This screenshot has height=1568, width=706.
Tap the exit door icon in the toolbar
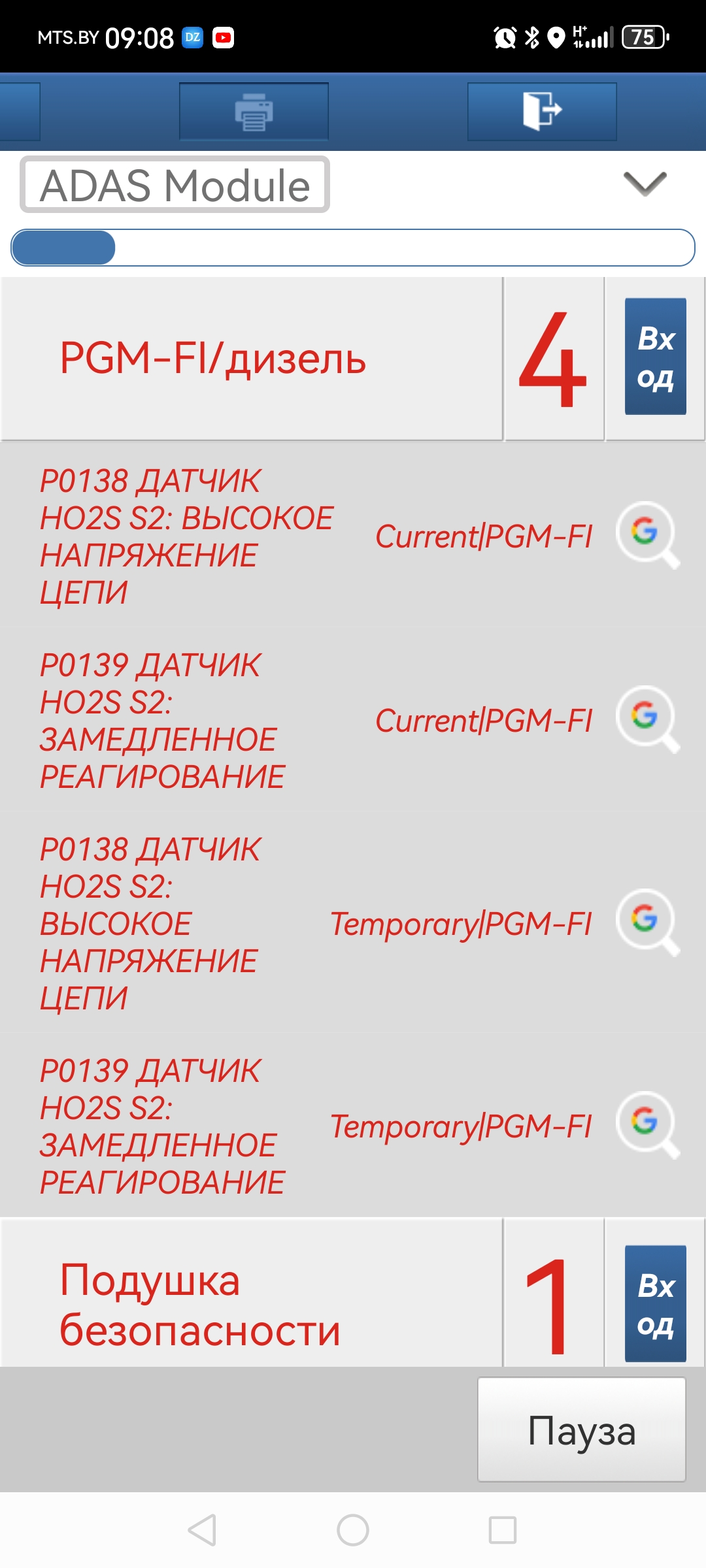pyautogui.click(x=542, y=112)
